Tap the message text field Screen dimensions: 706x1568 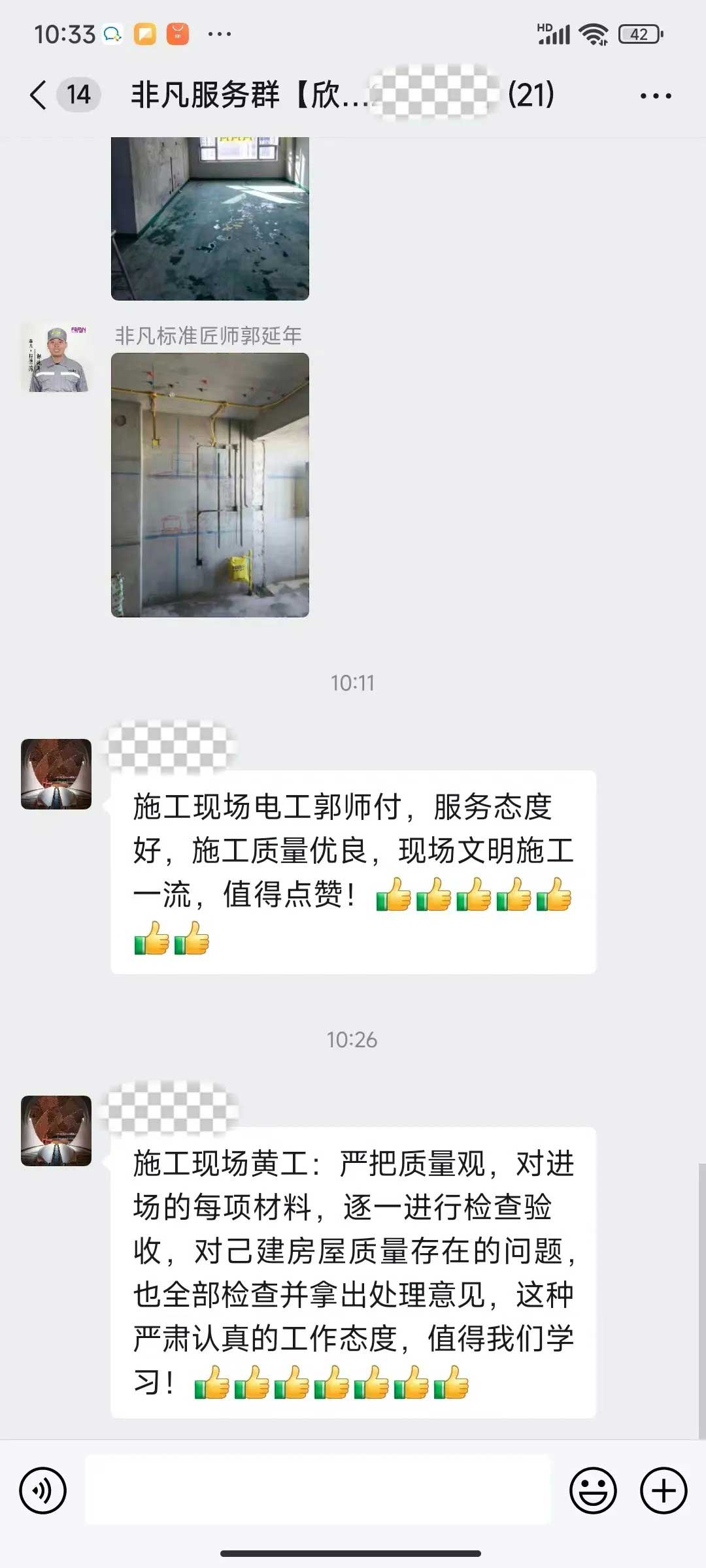[x=318, y=1490]
